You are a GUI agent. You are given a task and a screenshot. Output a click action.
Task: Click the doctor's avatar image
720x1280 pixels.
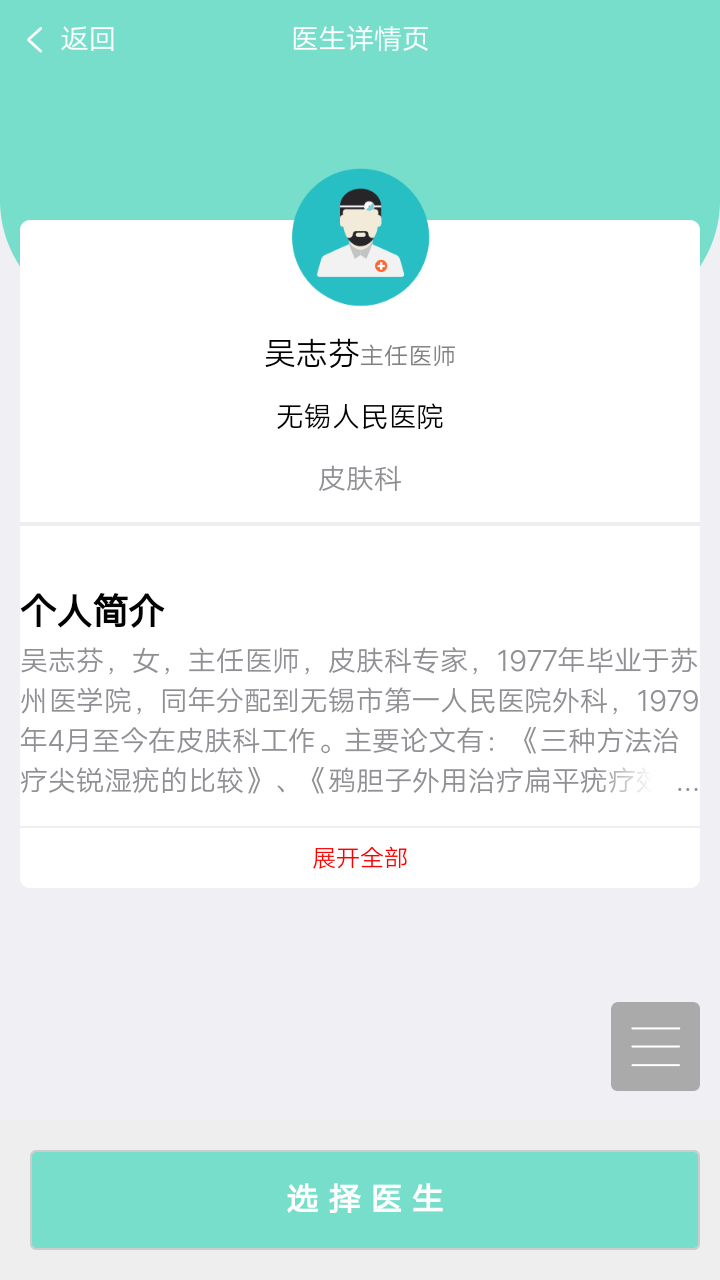coord(360,237)
